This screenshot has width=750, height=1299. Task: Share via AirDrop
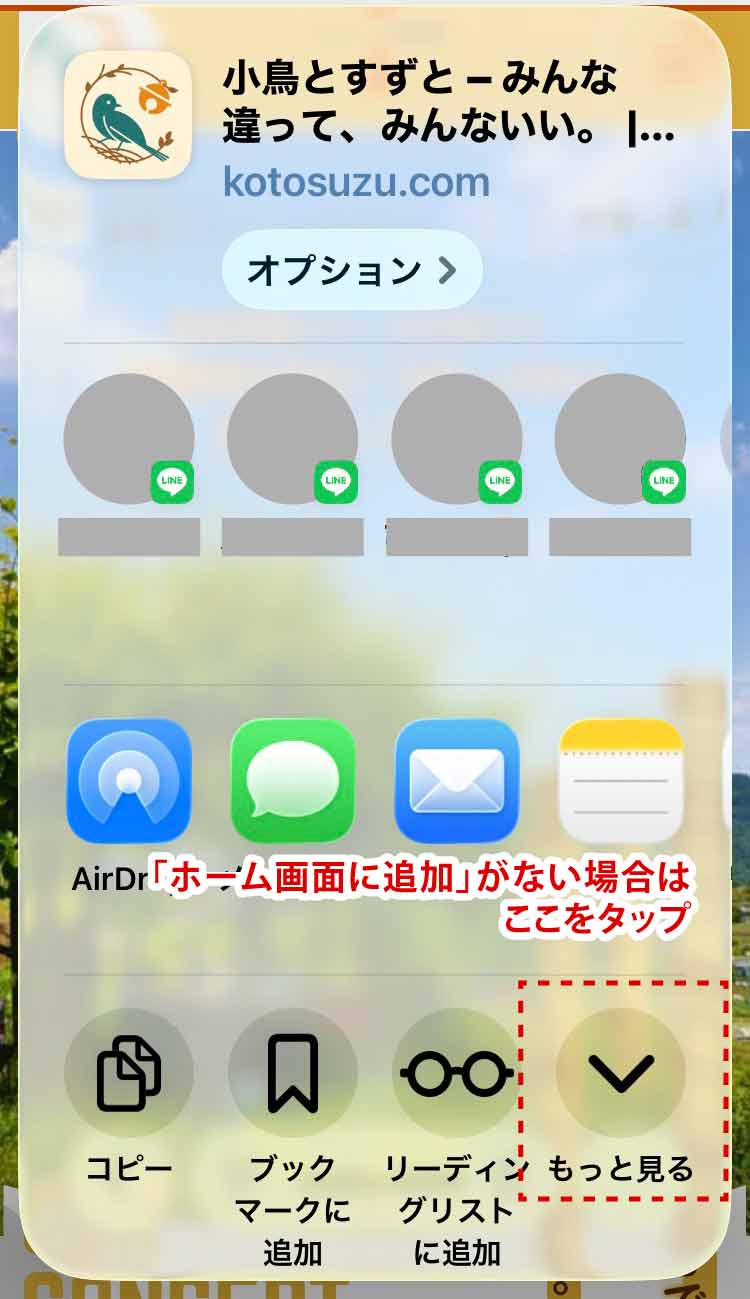point(129,781)
